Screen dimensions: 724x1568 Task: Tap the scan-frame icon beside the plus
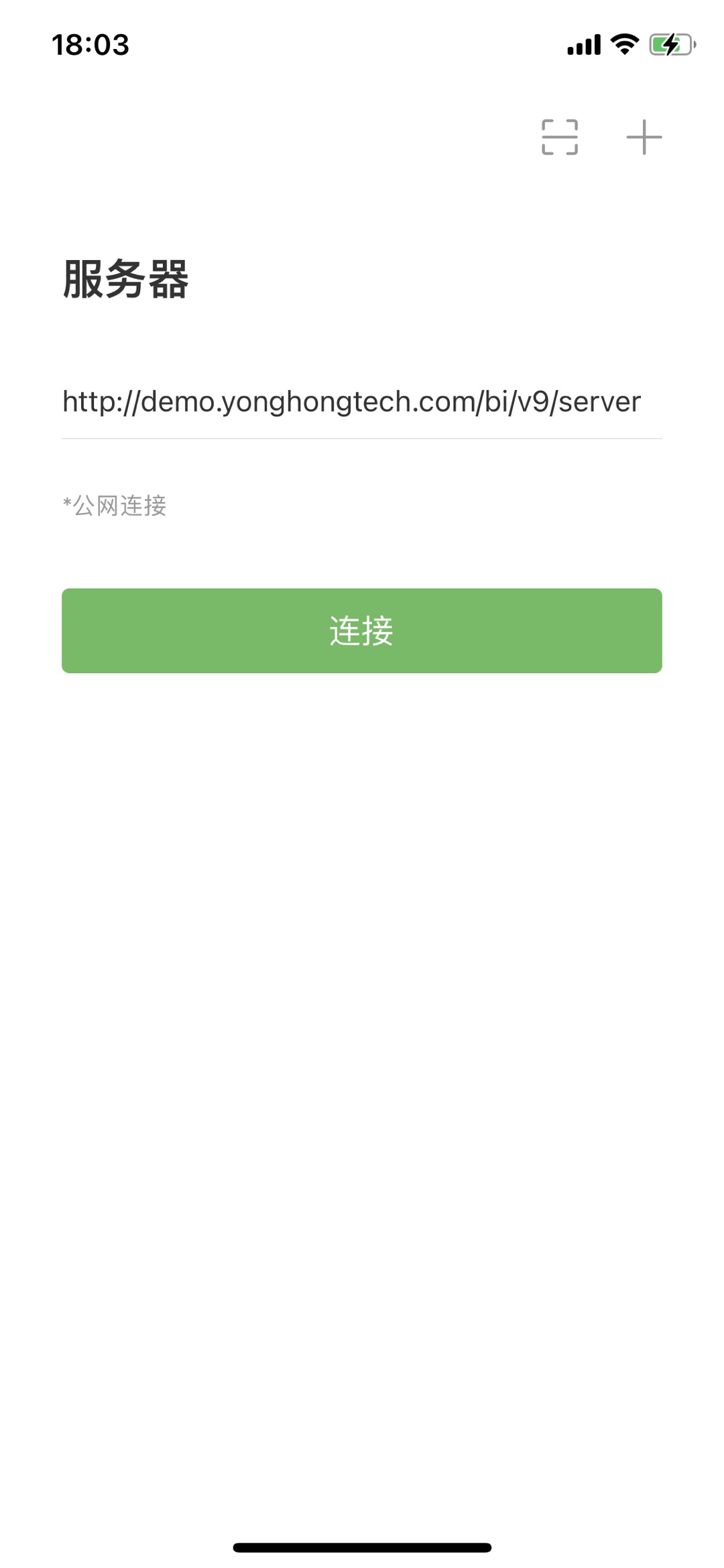(560, 137)
